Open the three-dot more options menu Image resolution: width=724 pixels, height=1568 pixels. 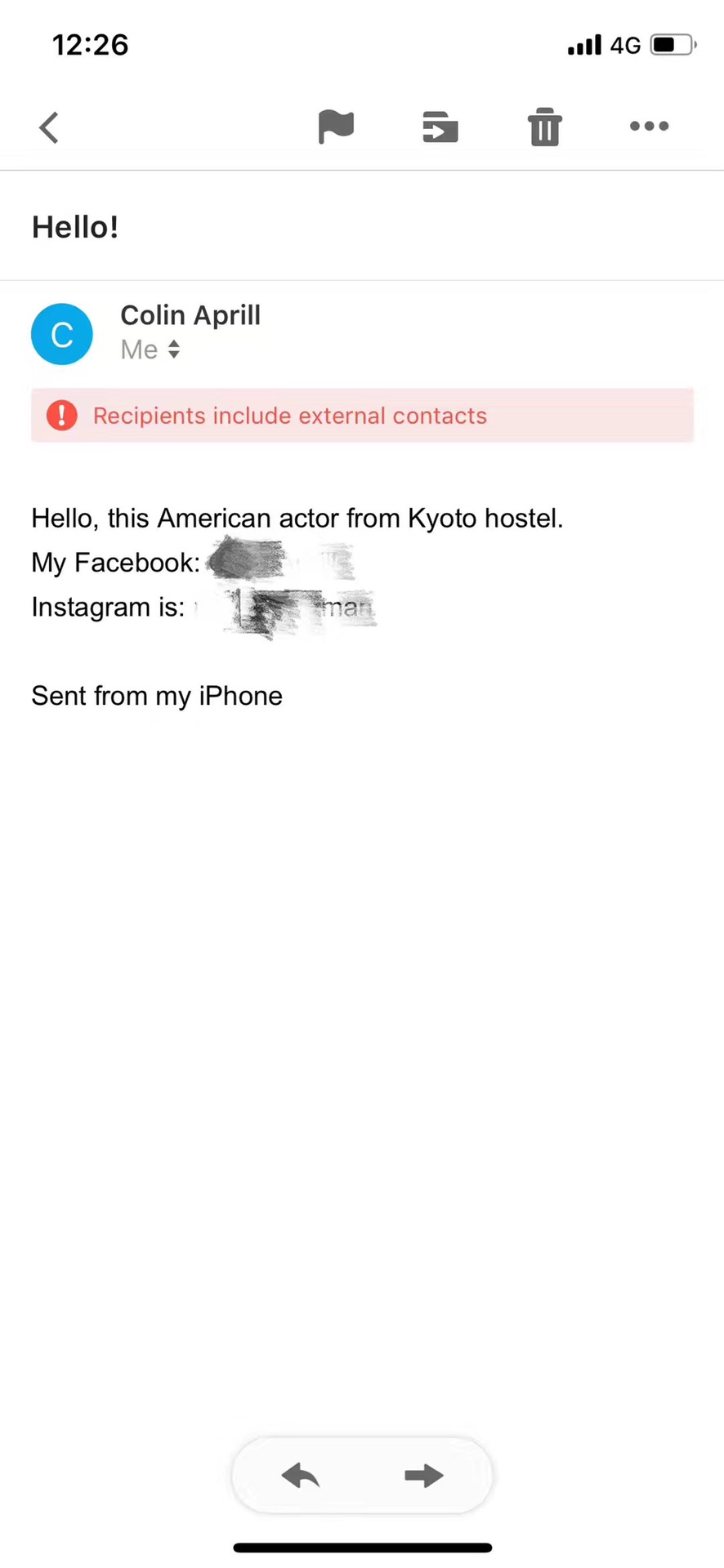[x=649, y=126]
